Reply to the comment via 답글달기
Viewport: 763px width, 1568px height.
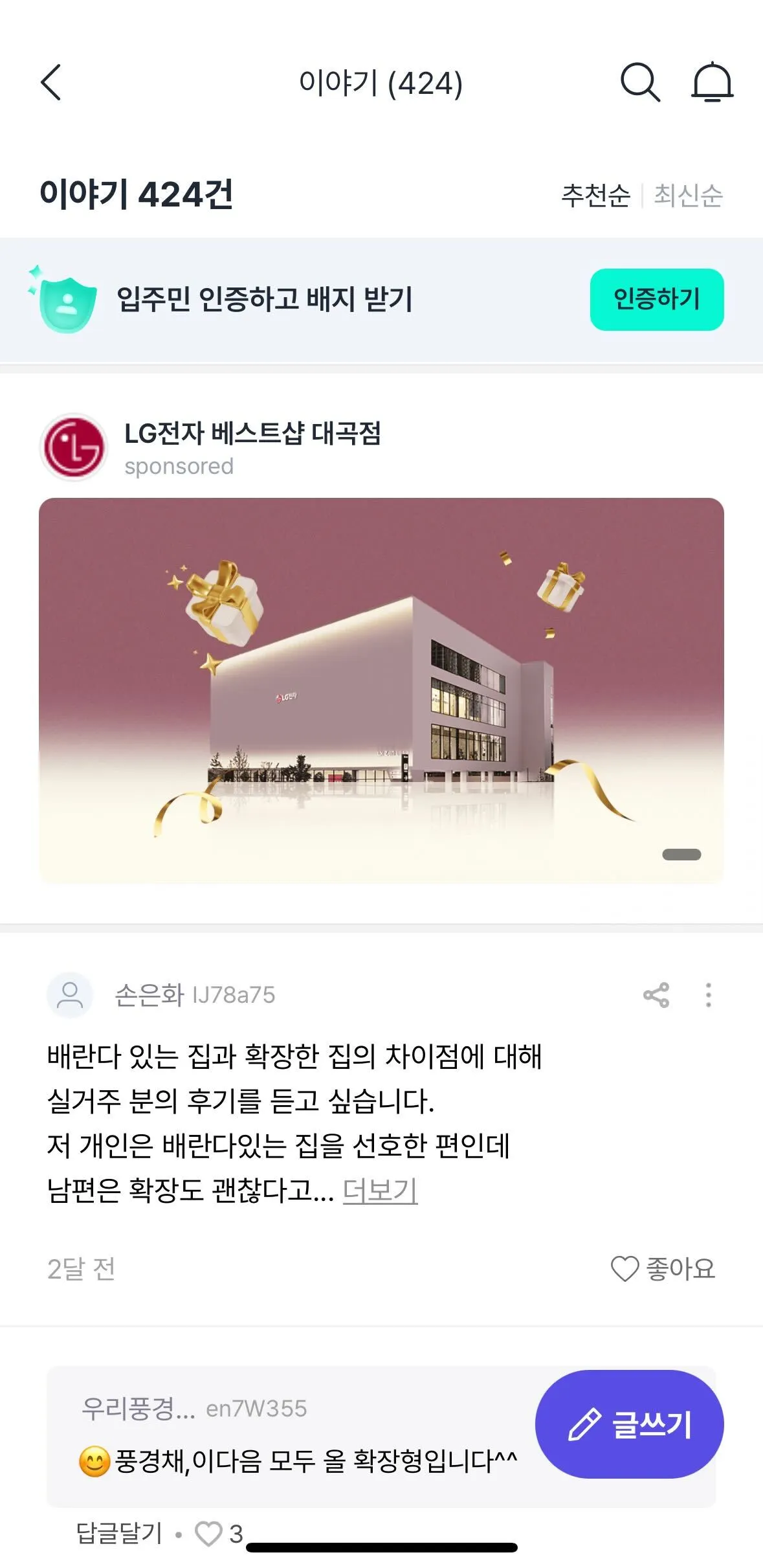[x=119, y=1532]
